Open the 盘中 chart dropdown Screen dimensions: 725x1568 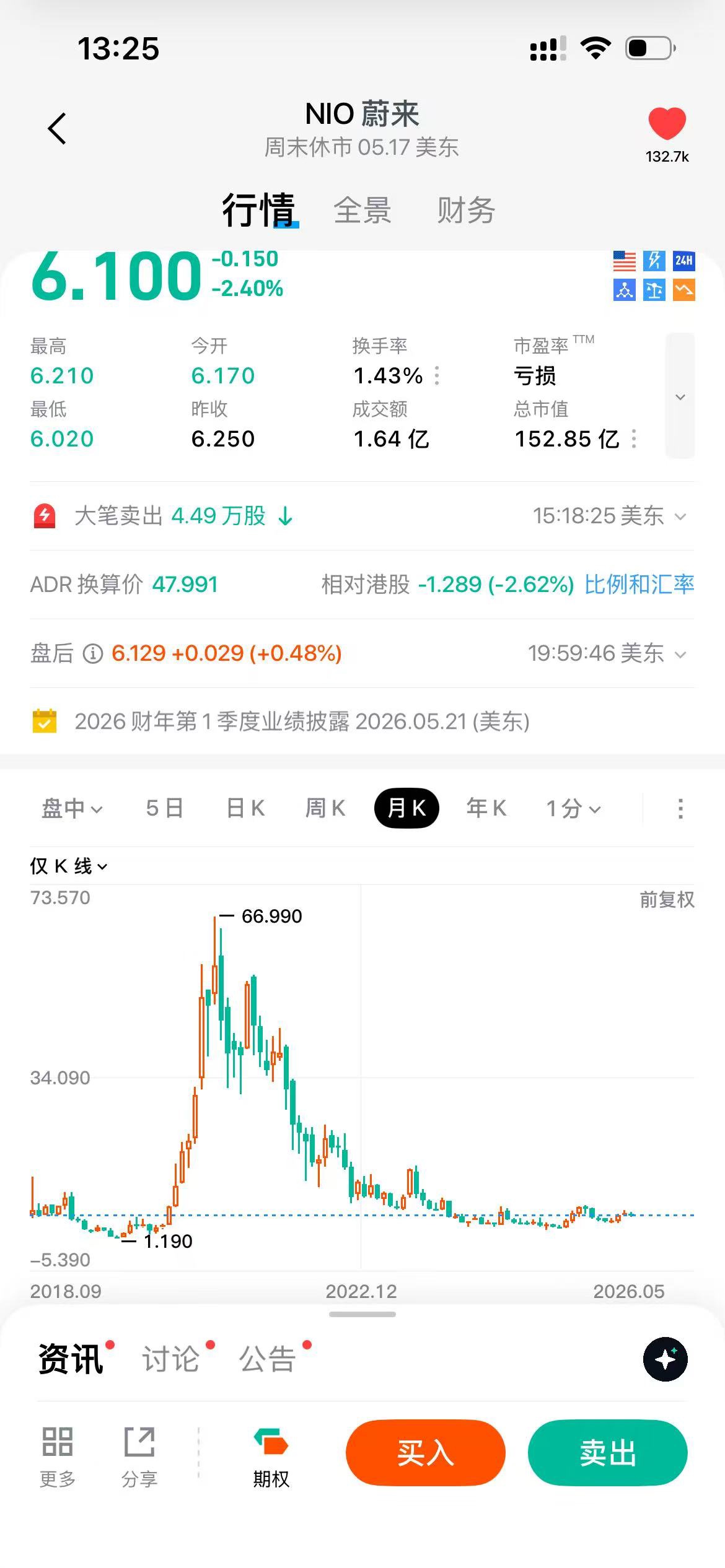[72, 808]
